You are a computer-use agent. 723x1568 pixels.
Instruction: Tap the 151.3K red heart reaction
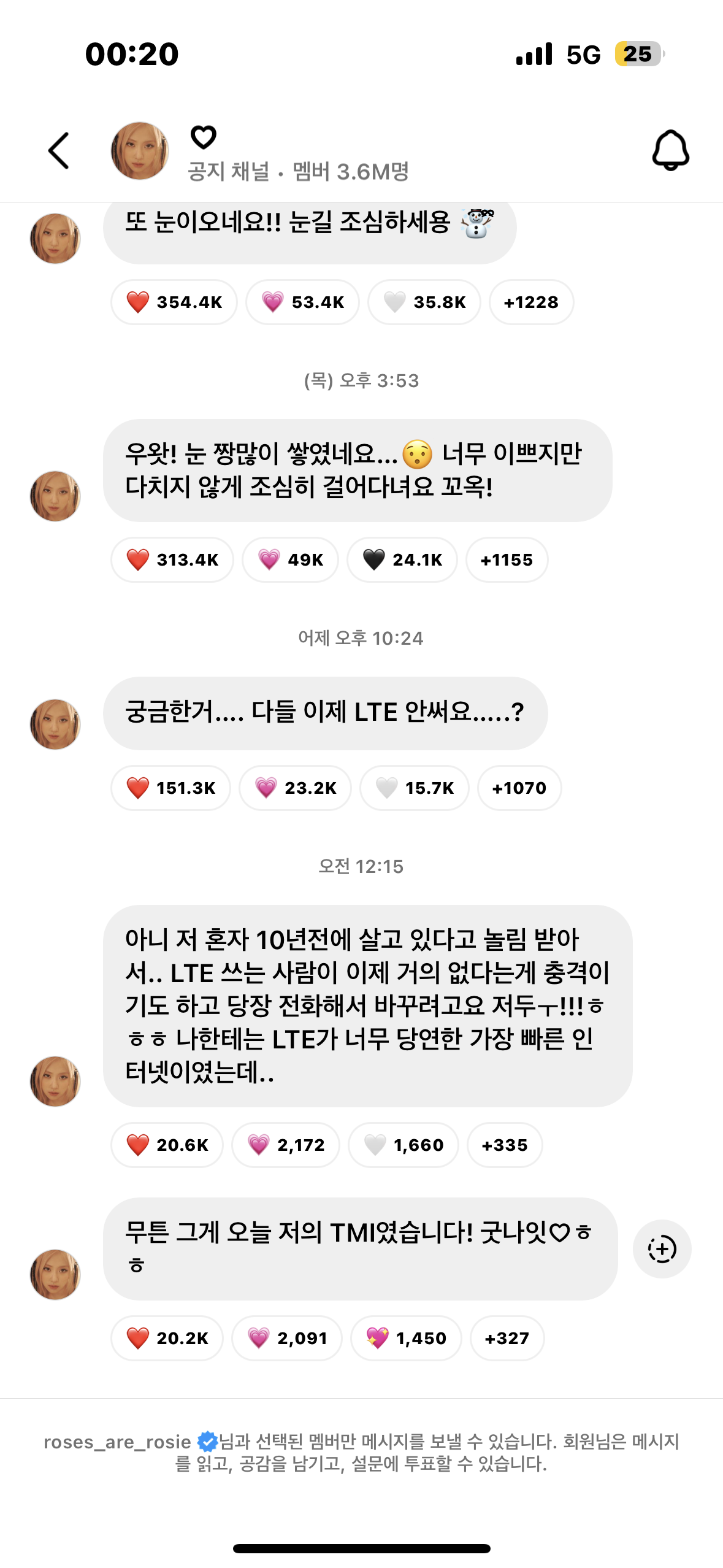coord(171,788)
